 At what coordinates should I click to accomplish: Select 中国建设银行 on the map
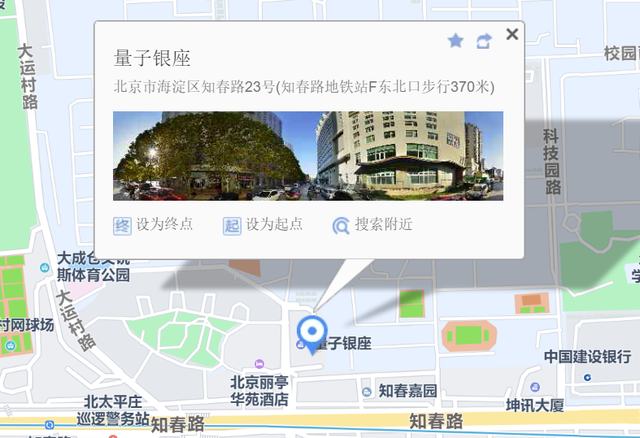click(587, 358)
